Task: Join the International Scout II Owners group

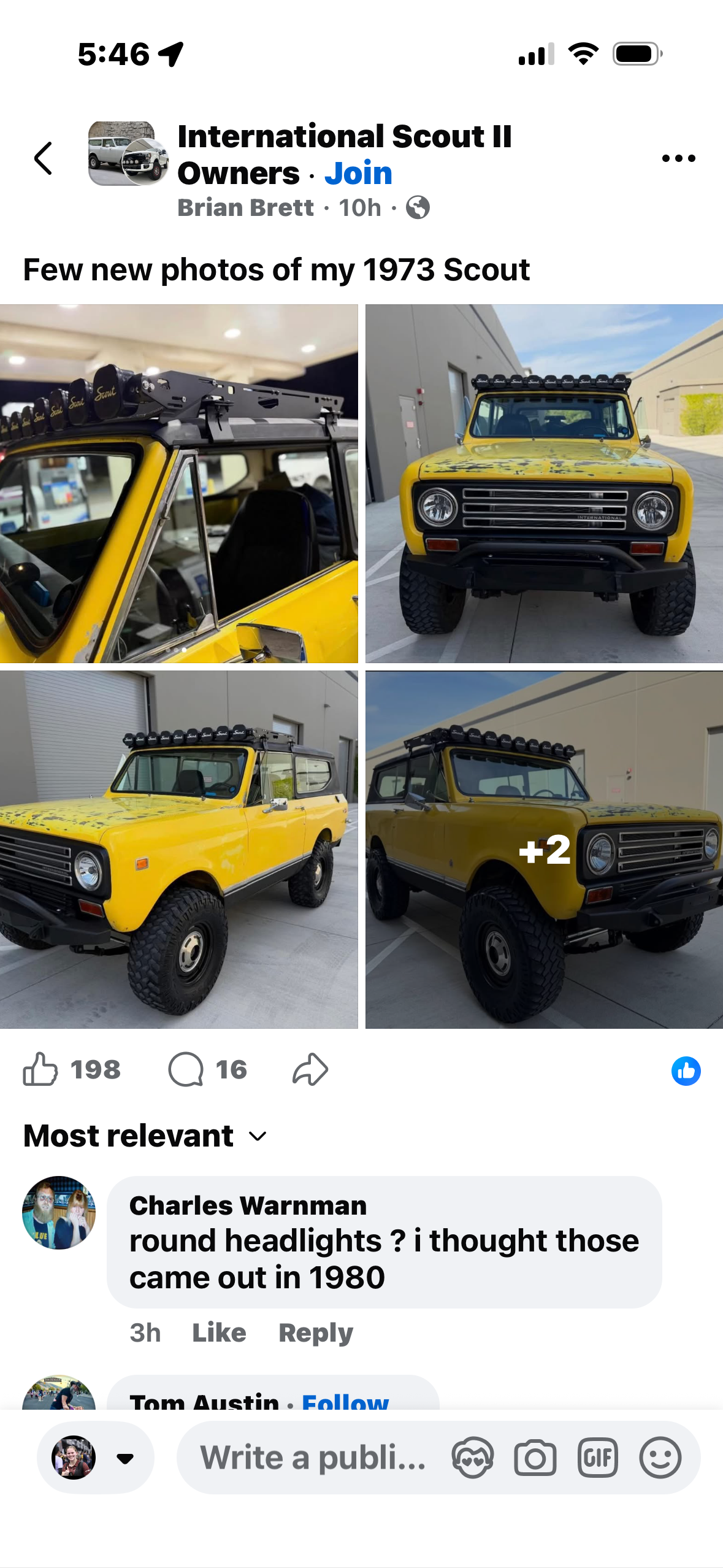Action: tap(358, 174)
